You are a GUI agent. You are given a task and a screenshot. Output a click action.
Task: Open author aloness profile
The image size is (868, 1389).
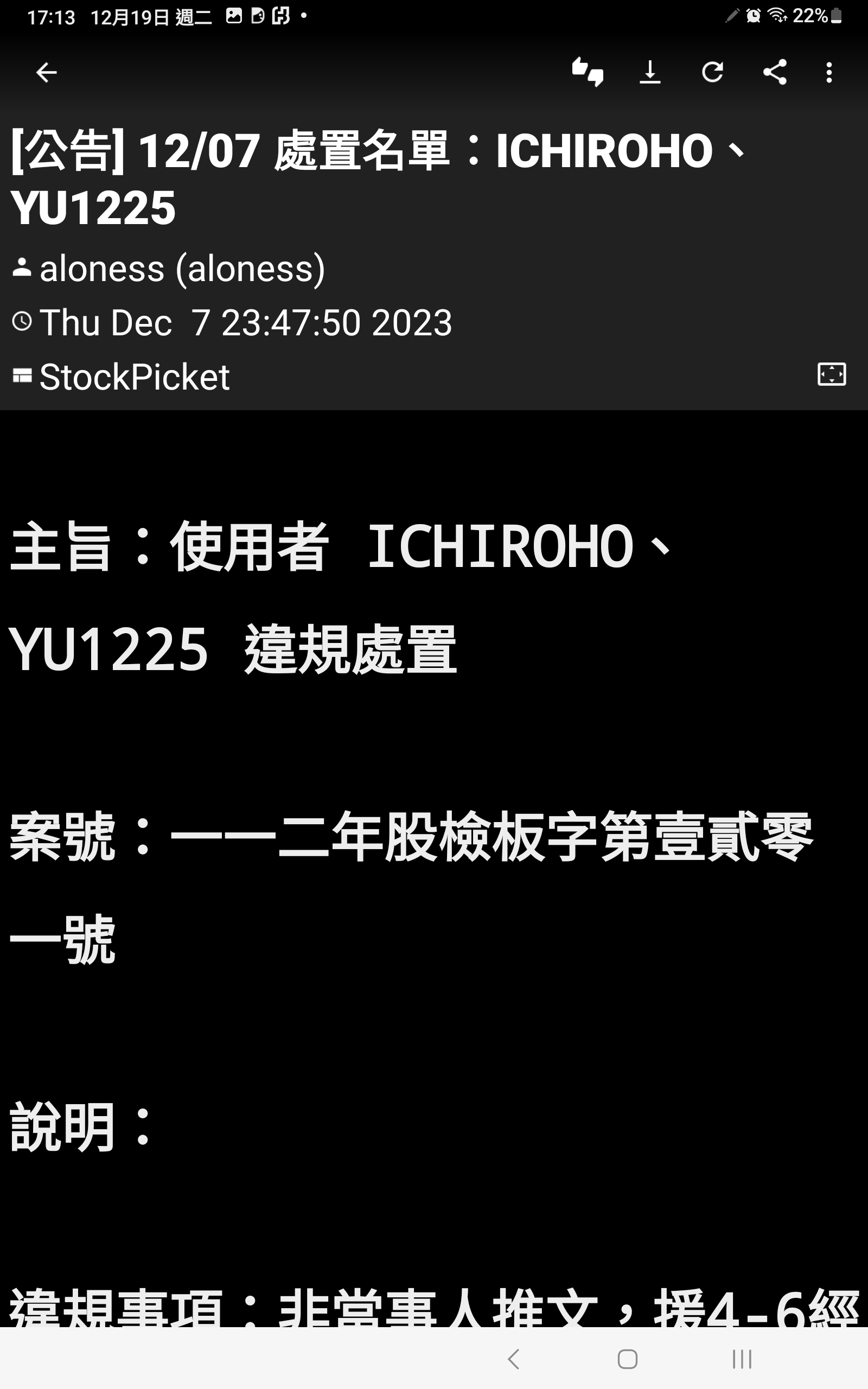pos(181,269)
